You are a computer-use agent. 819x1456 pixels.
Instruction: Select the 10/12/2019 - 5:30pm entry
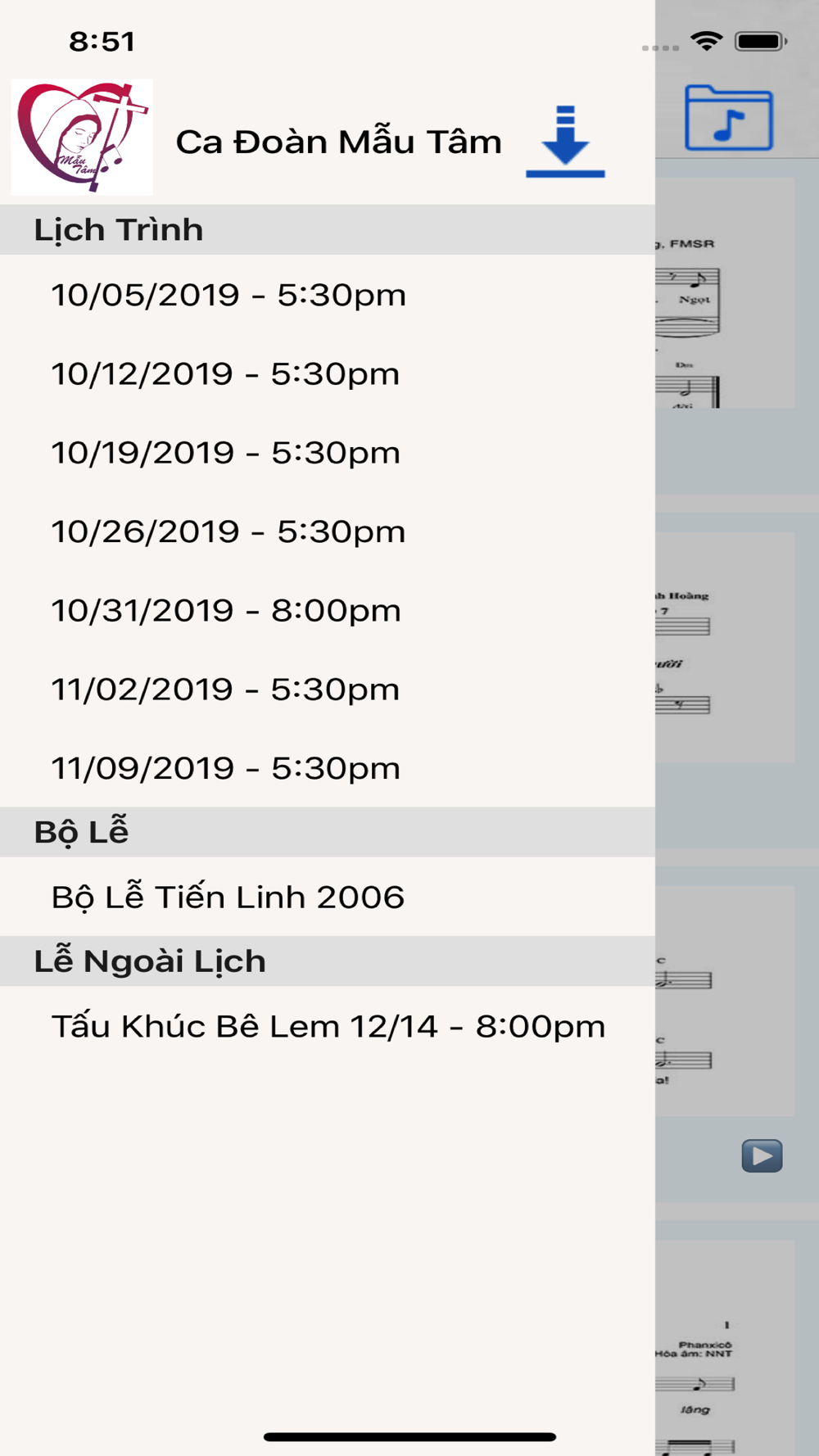328,373
